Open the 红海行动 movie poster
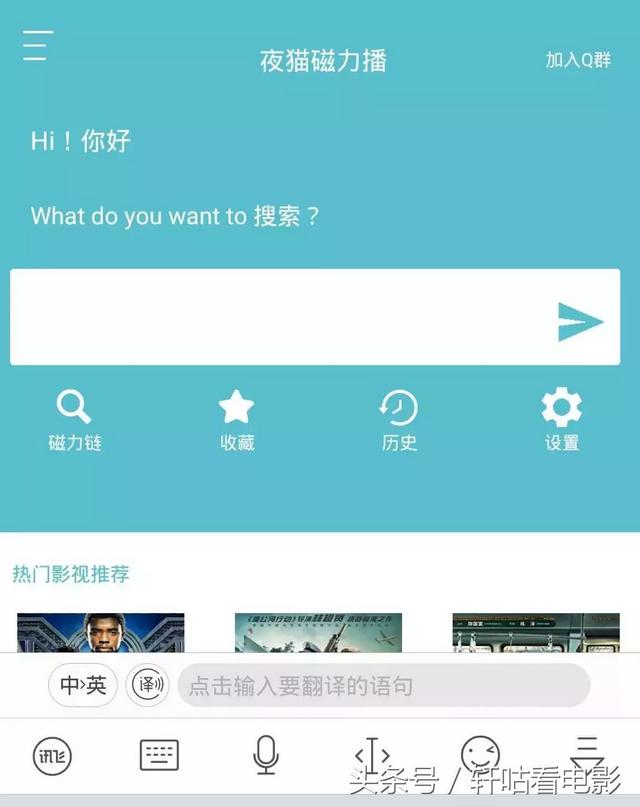The height and width of the screenshot is (807, 640). pyautogui.click(x=318, y=633)
